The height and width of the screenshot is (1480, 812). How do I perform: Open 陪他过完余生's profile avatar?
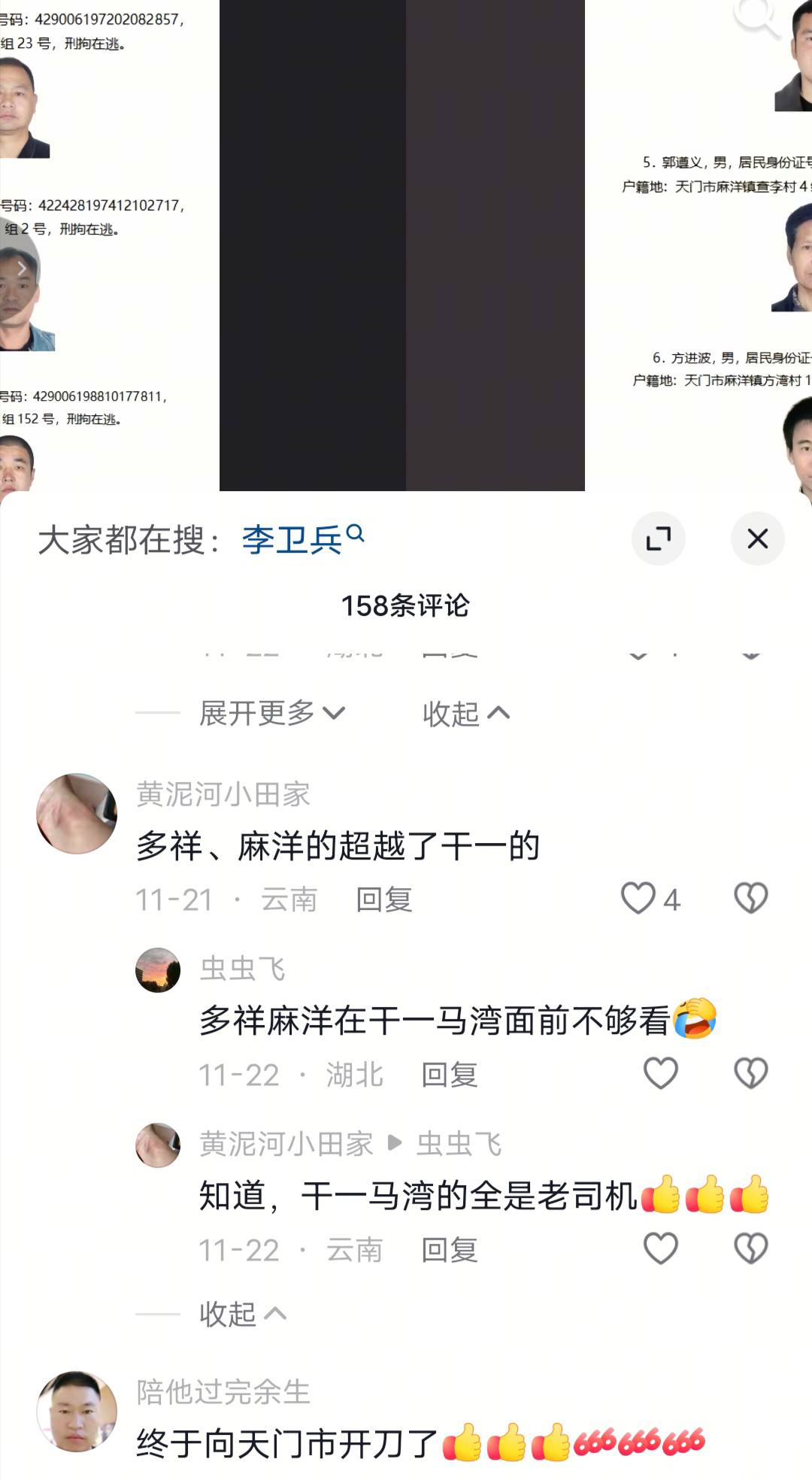[77, 1411]
